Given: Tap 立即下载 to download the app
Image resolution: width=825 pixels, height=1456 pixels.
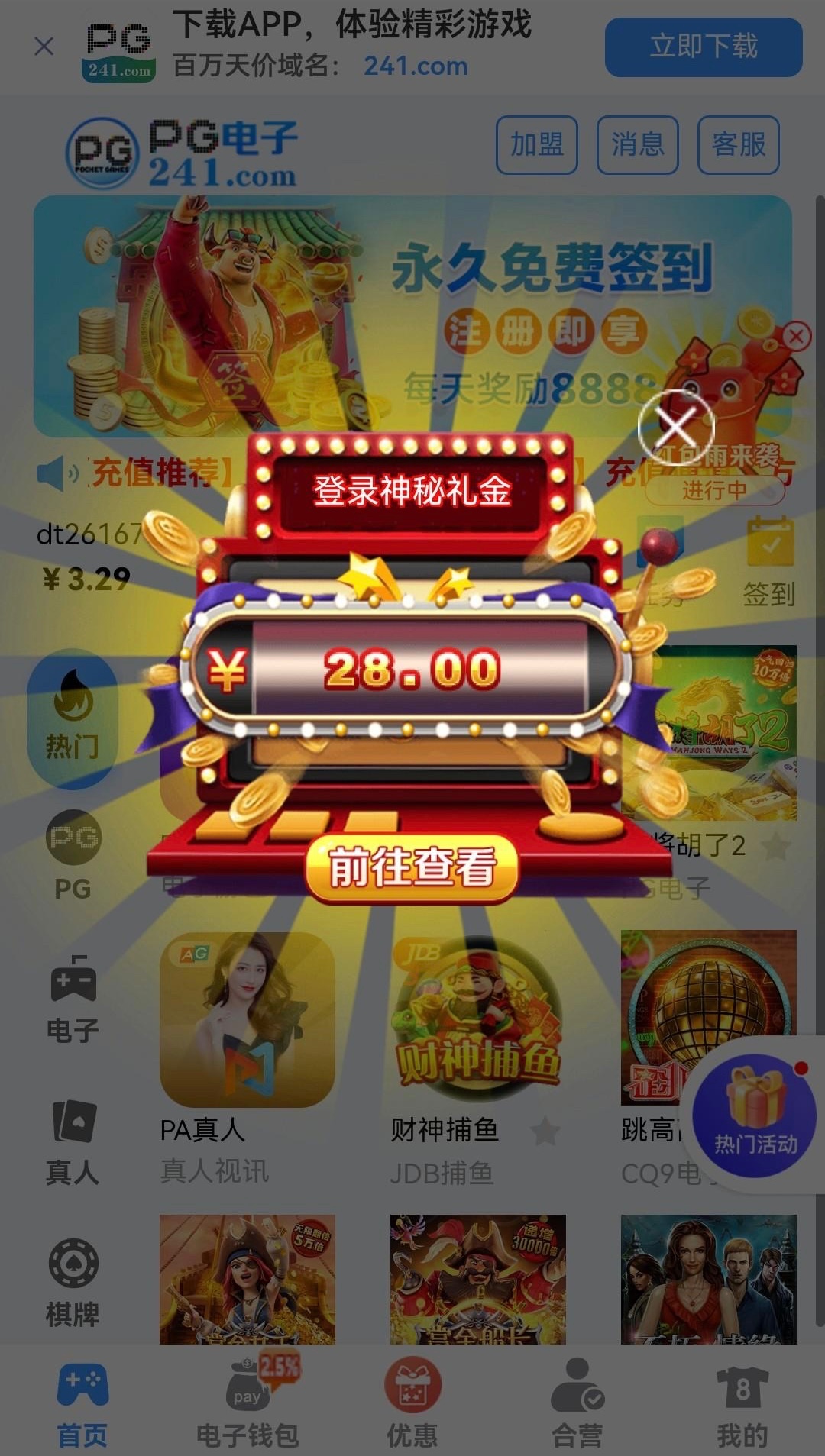Looking at the screenshot, I should coord(703,47).
